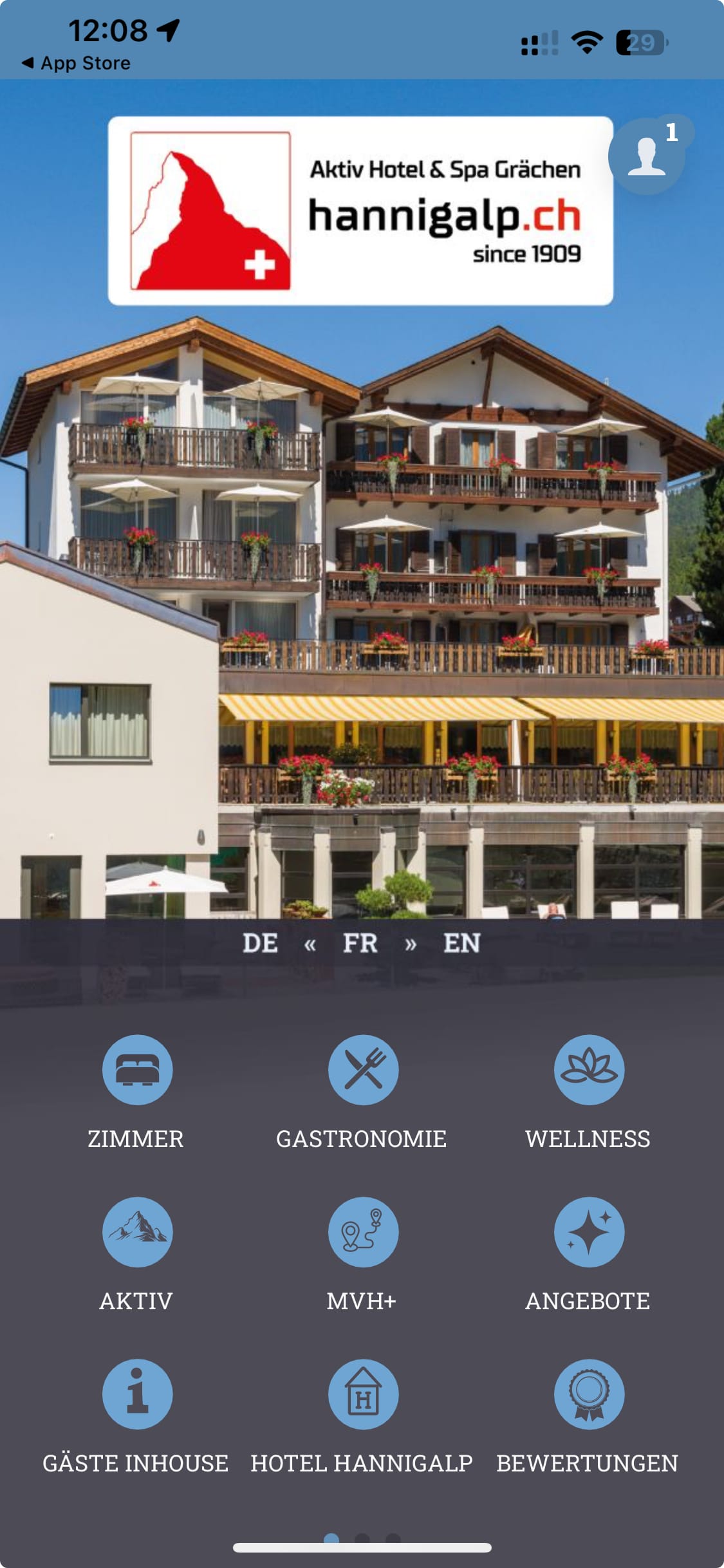The height and width of the screenshot is (1568, 724).
Task: Open the Hotel Hannigalp section
Action: 363,1394
